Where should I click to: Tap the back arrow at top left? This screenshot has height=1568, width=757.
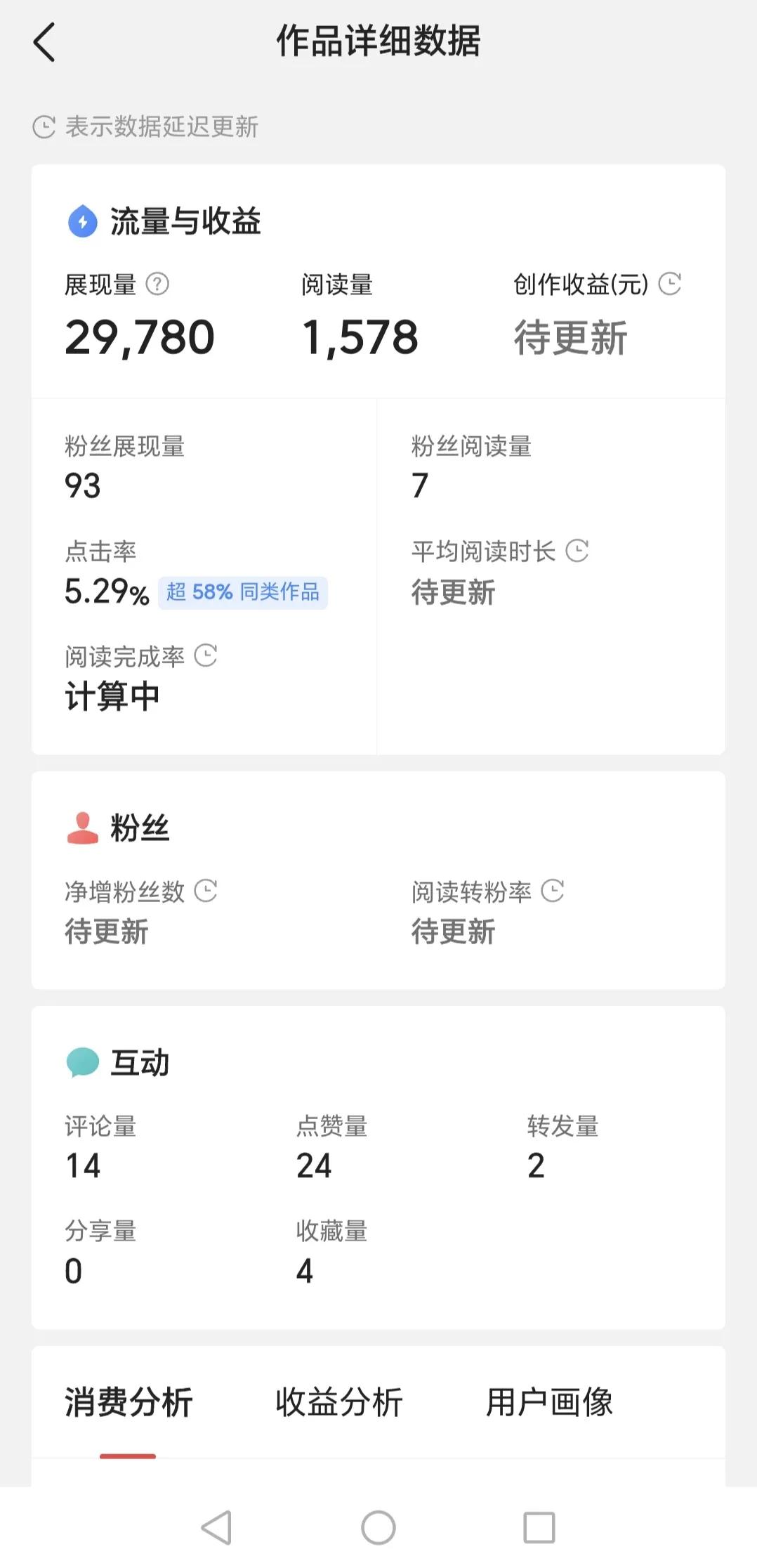45,42
